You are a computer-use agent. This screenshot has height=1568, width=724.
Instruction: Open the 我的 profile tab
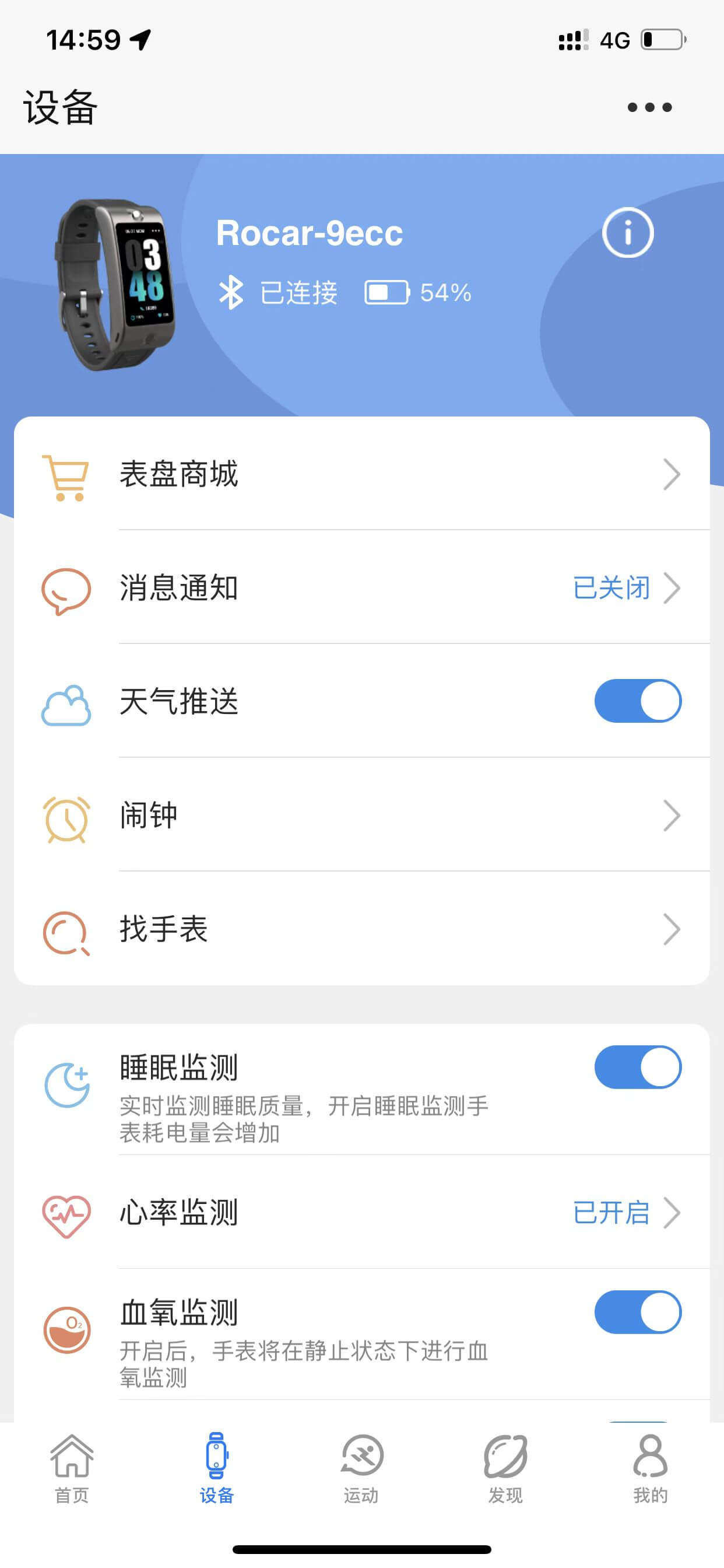650,1468
